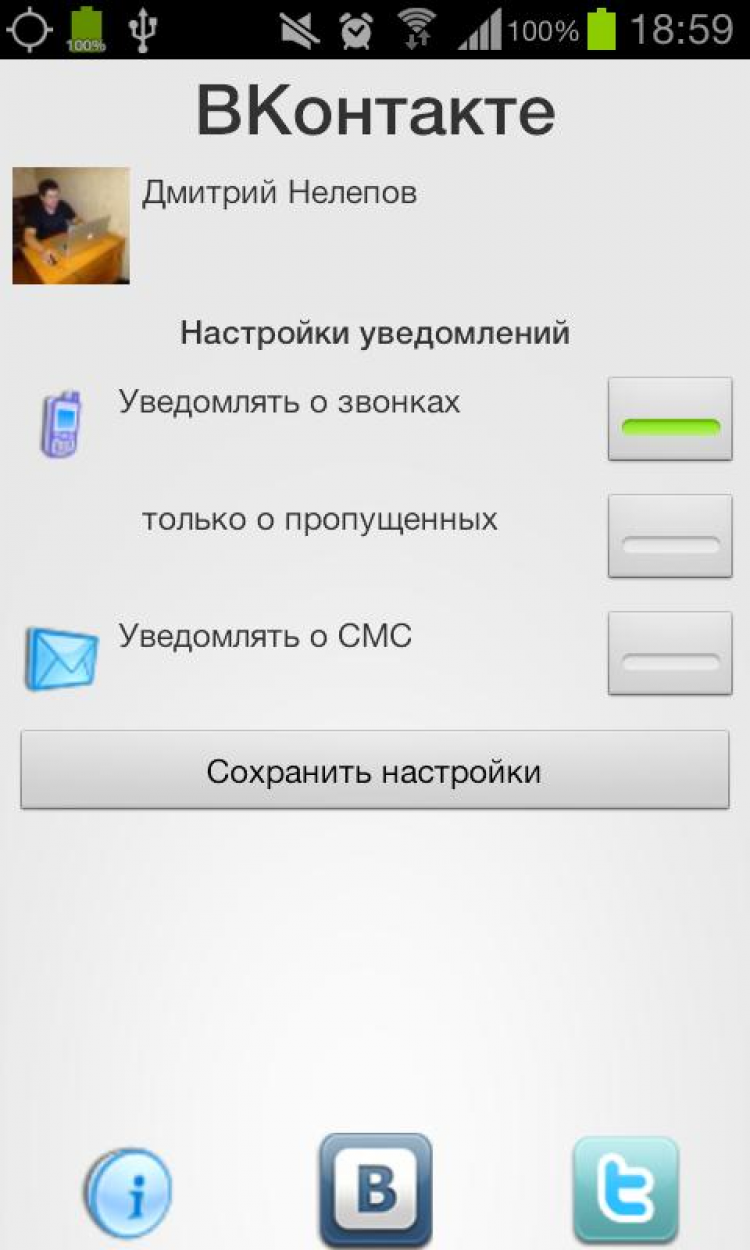This screenshot has width=750, height=1250.
Task: Open the info icon
Action: pyautogui.click(x=128, y=1193)
